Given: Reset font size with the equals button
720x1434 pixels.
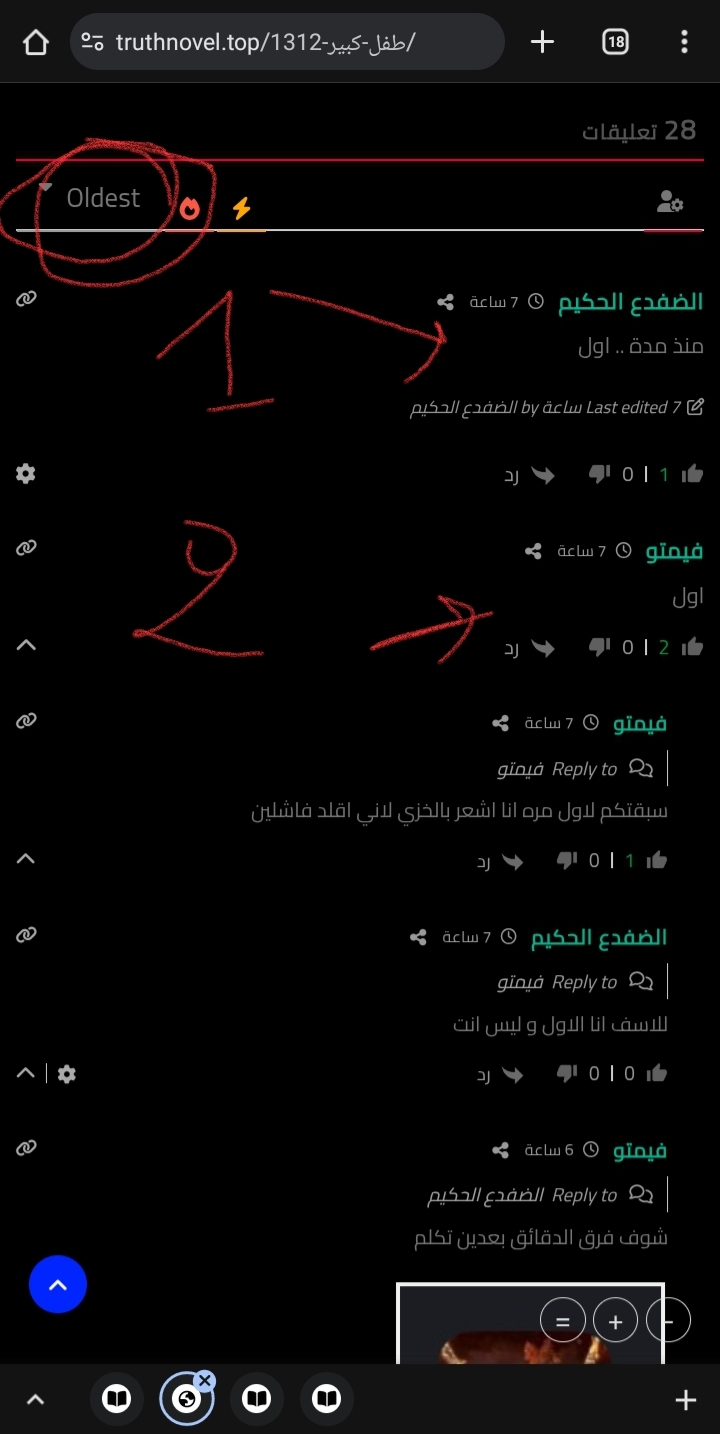Looking at the screenshot, I should tap(563, 1321).
